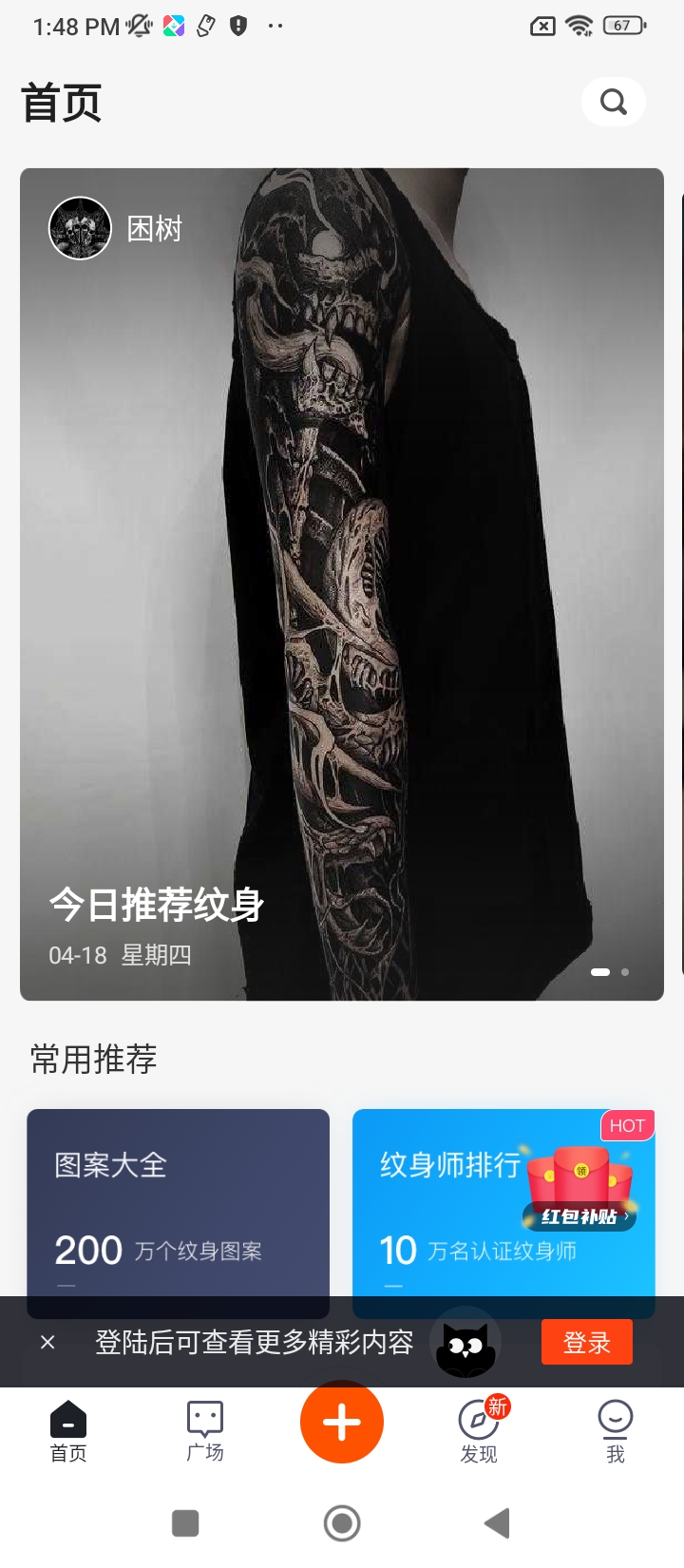Image resolution: width=684 pixels, height=1568 pixels.
Task: Open the 困树 author avatar
Action: click(x=80, y=228)
